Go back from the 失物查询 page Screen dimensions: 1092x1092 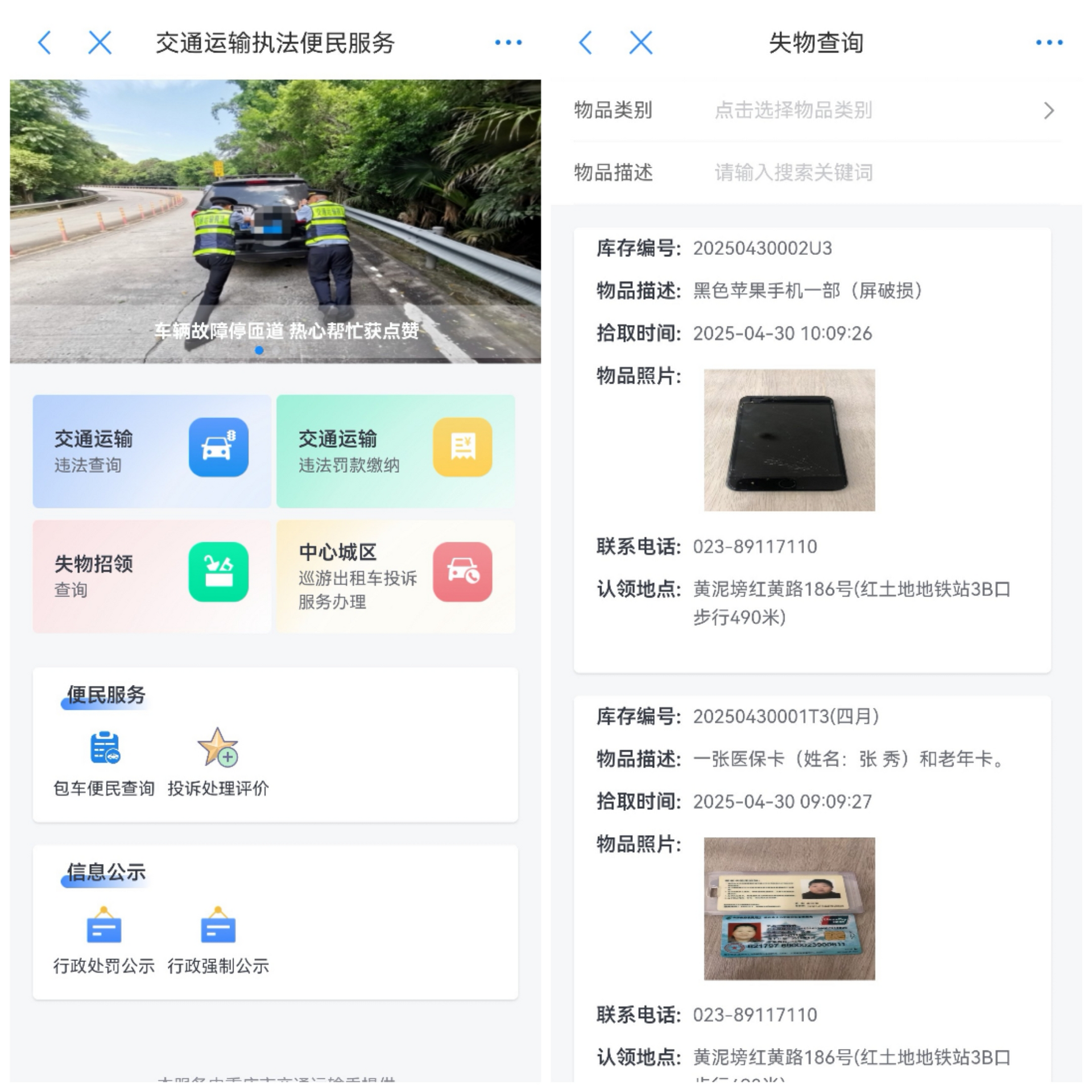click(586, 43)
